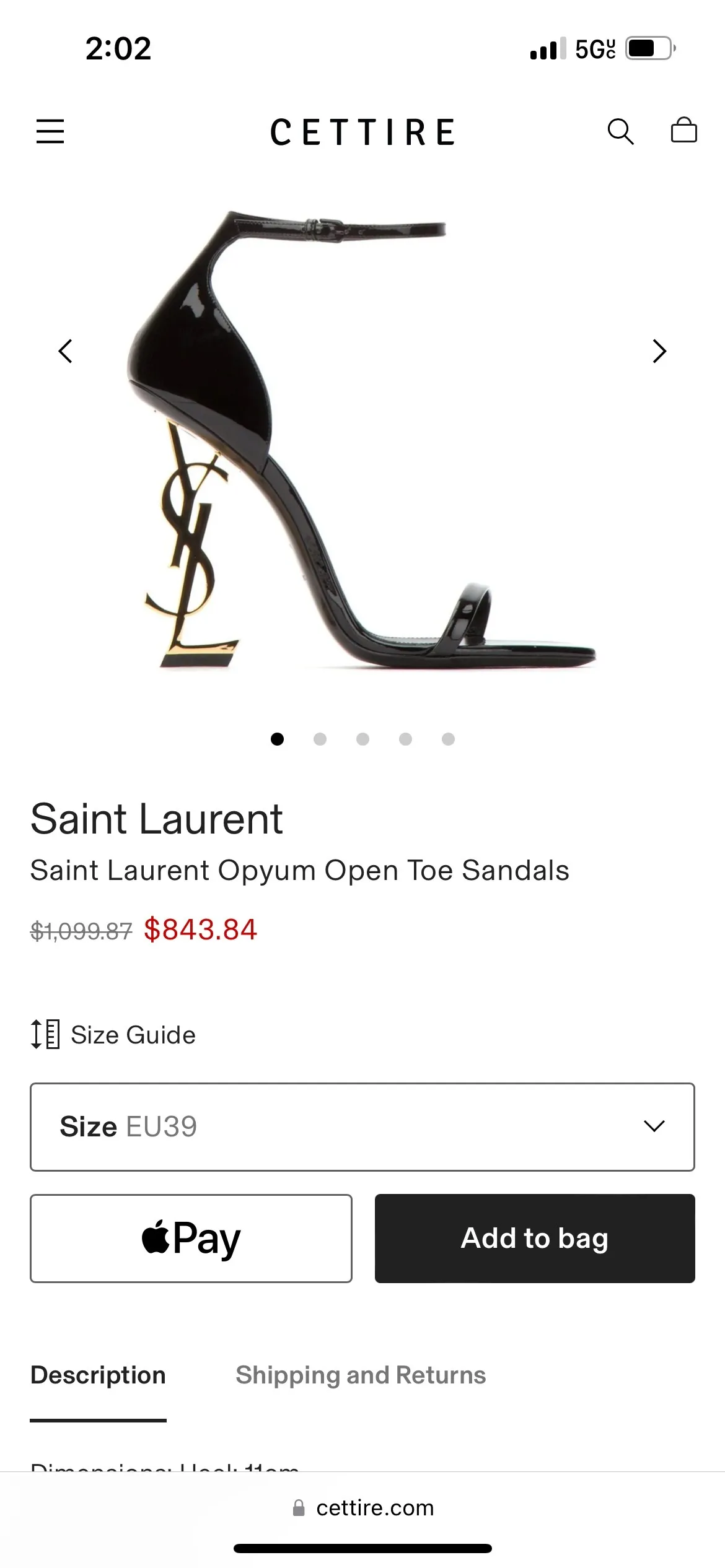Open the hamburger menu
725x1568 pixels.
click(x=50, y=131)
